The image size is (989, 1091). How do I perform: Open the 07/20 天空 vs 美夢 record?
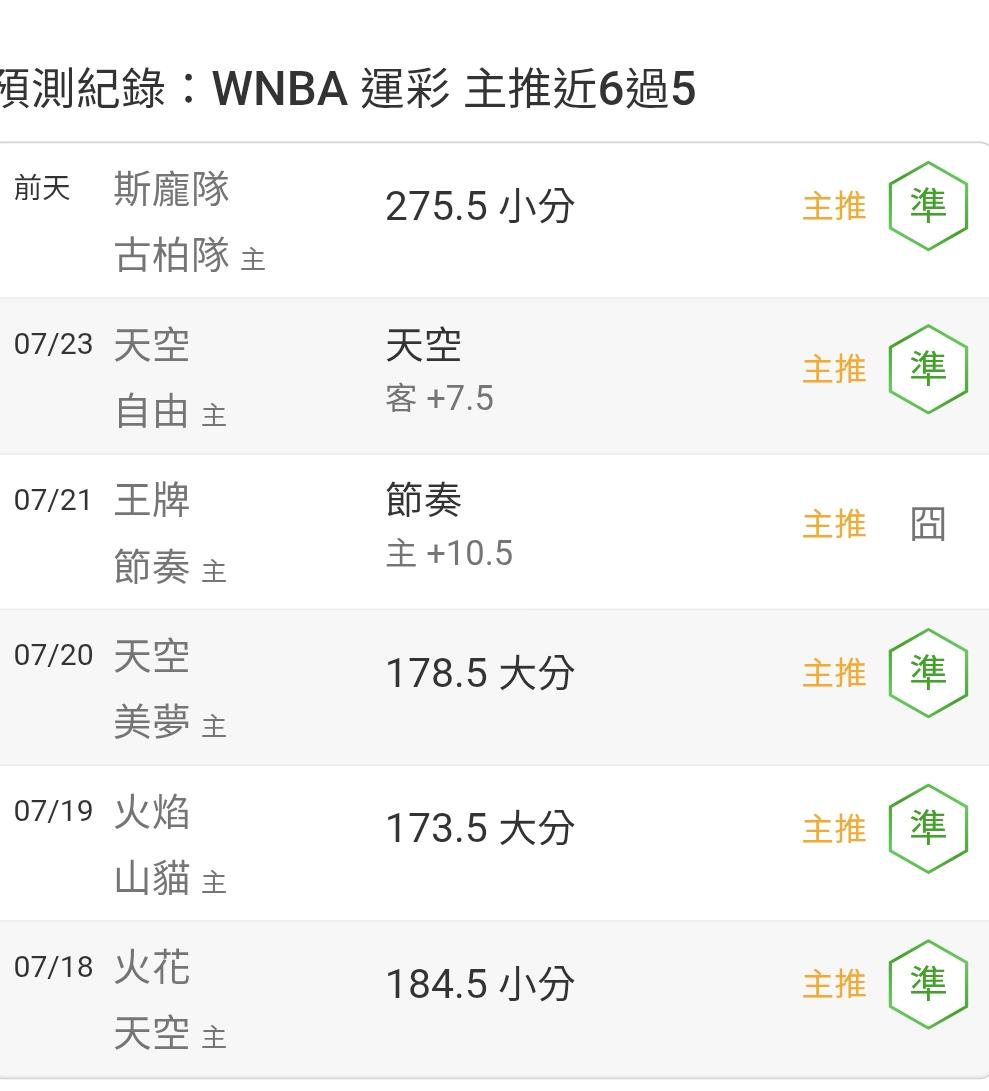[494, 687]
